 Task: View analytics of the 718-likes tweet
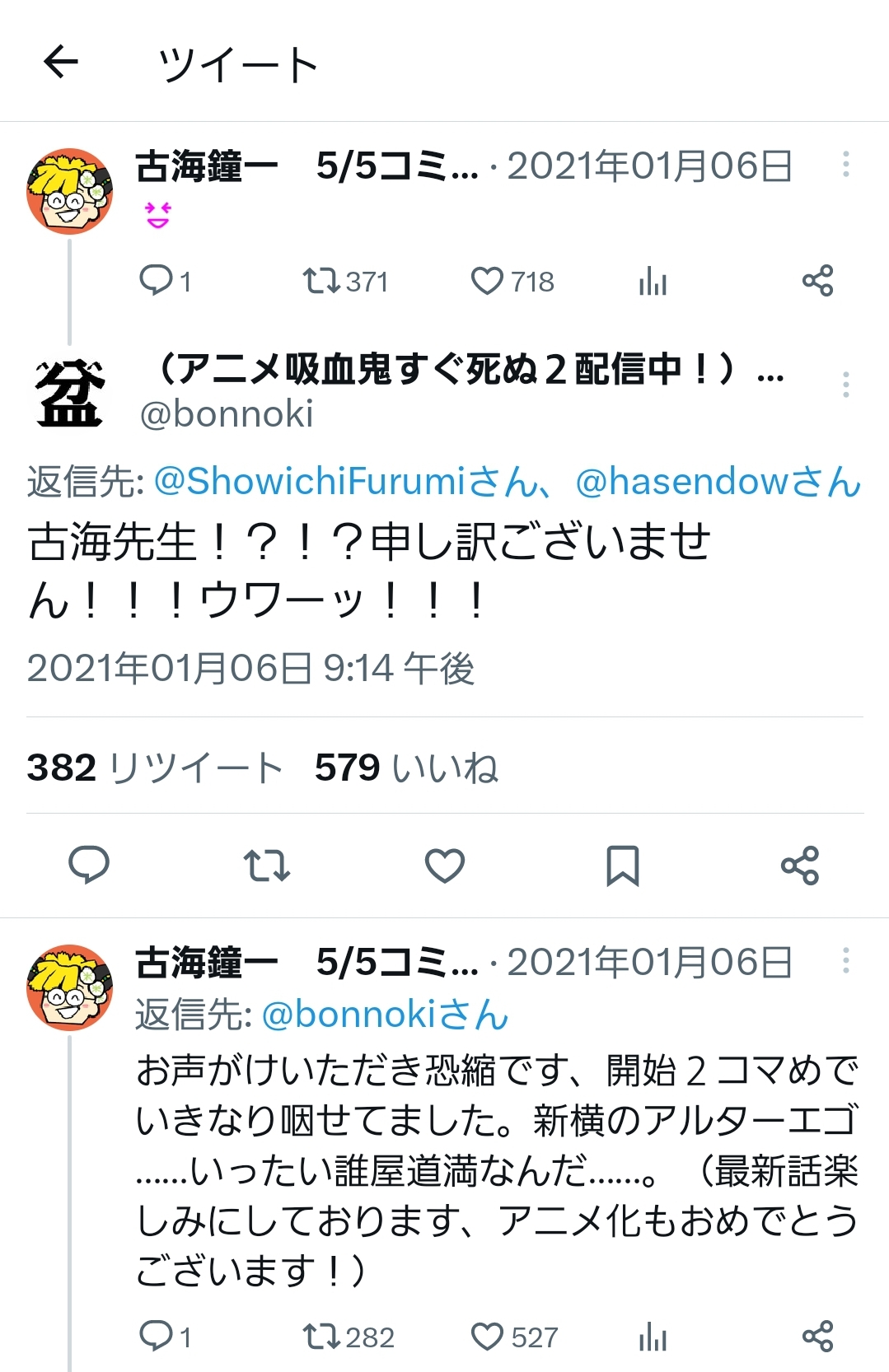(652, 281)
